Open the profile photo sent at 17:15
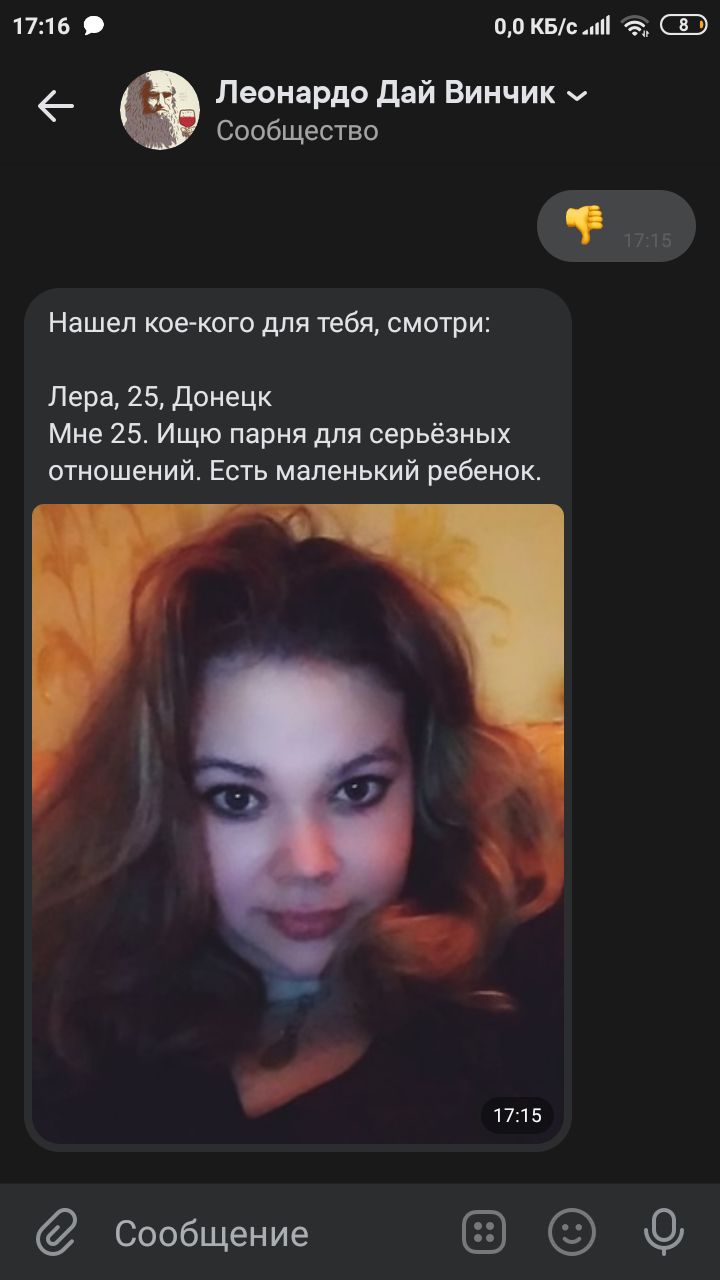Viewport: 720px width, 1280px height. tap(298, 822)
